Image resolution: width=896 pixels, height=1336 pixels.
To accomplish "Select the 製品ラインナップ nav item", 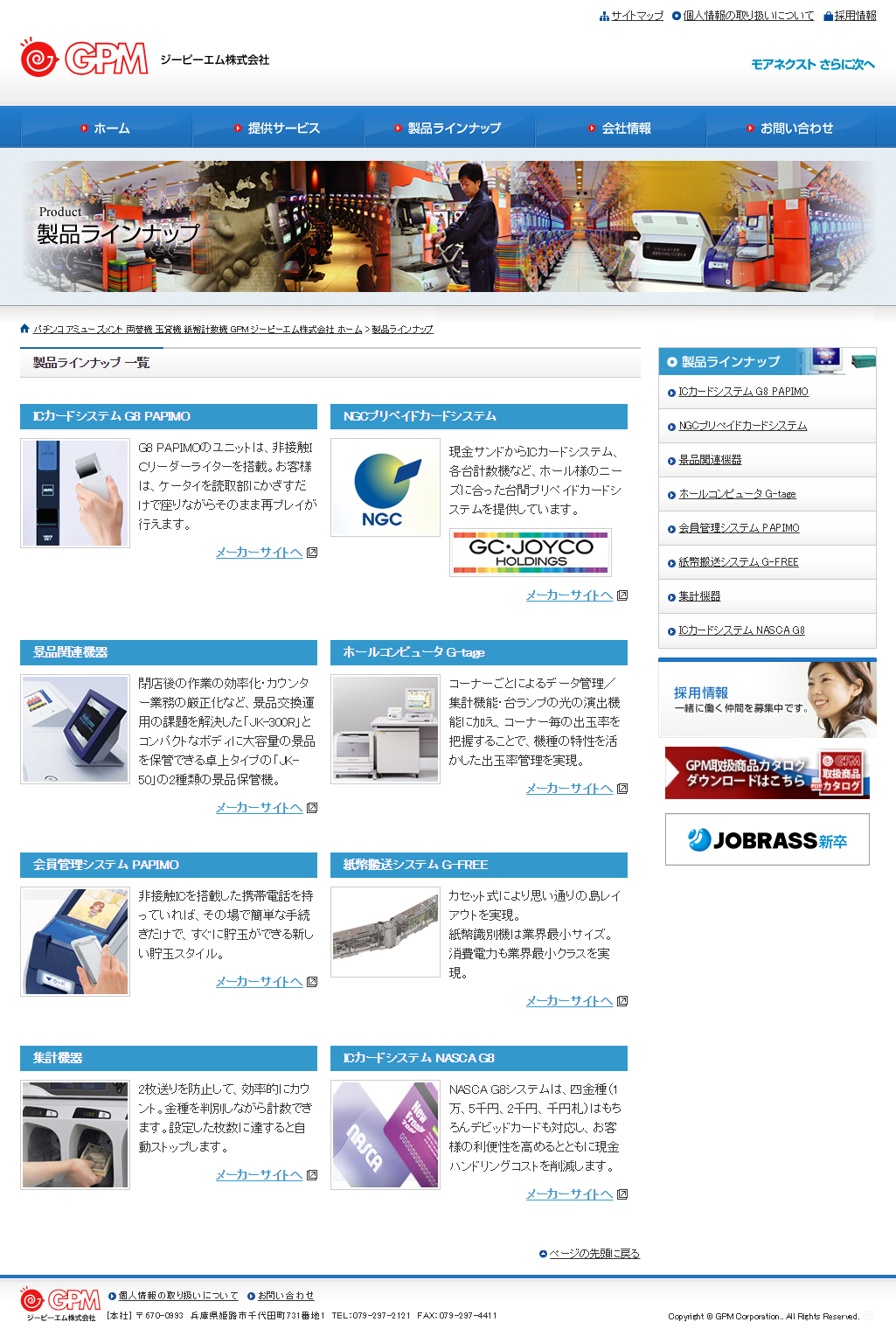I will point(454,129).
